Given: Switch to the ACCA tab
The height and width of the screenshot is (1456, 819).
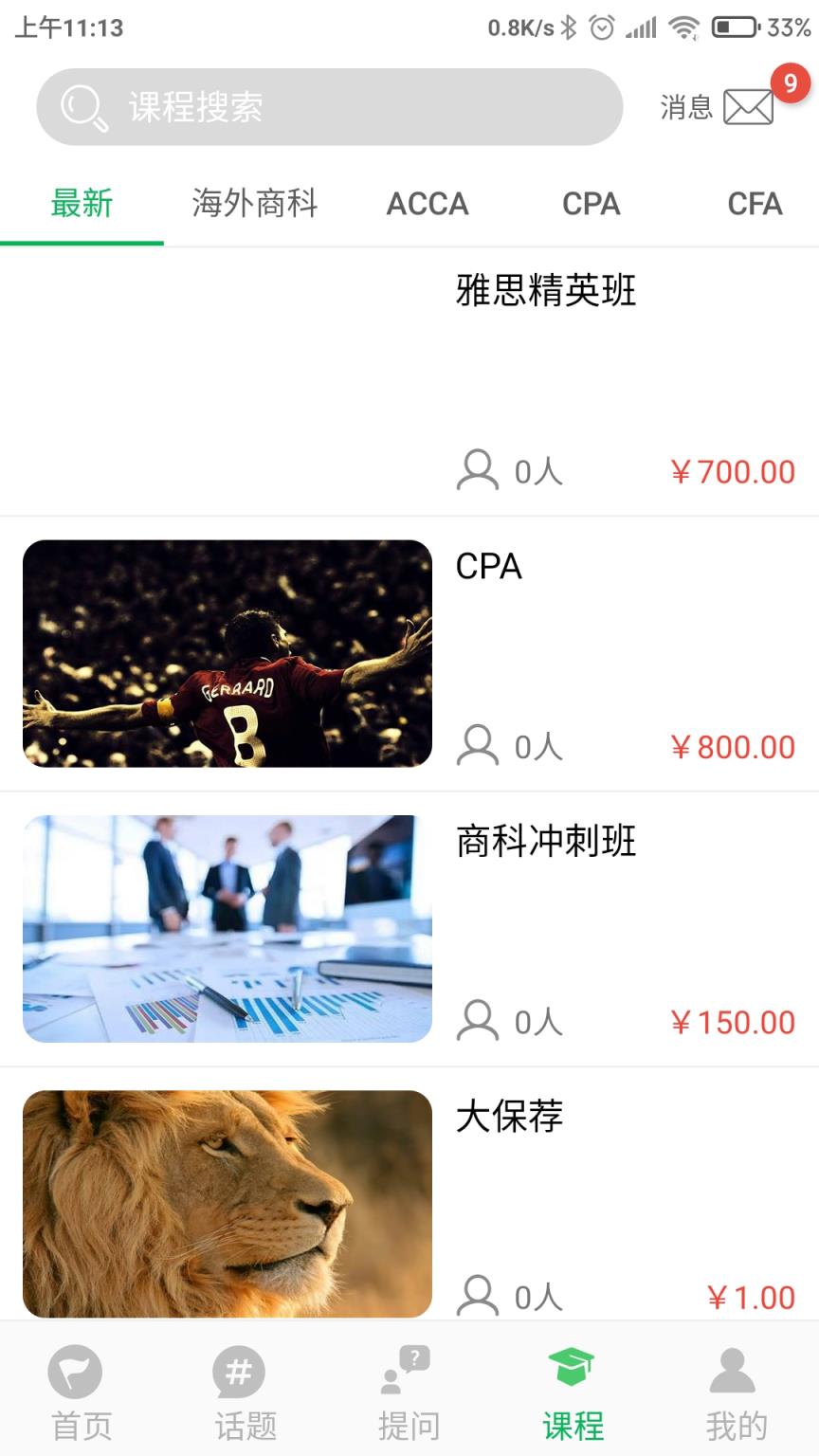Looking at the screenshot, I should click(x=428, y=203).
